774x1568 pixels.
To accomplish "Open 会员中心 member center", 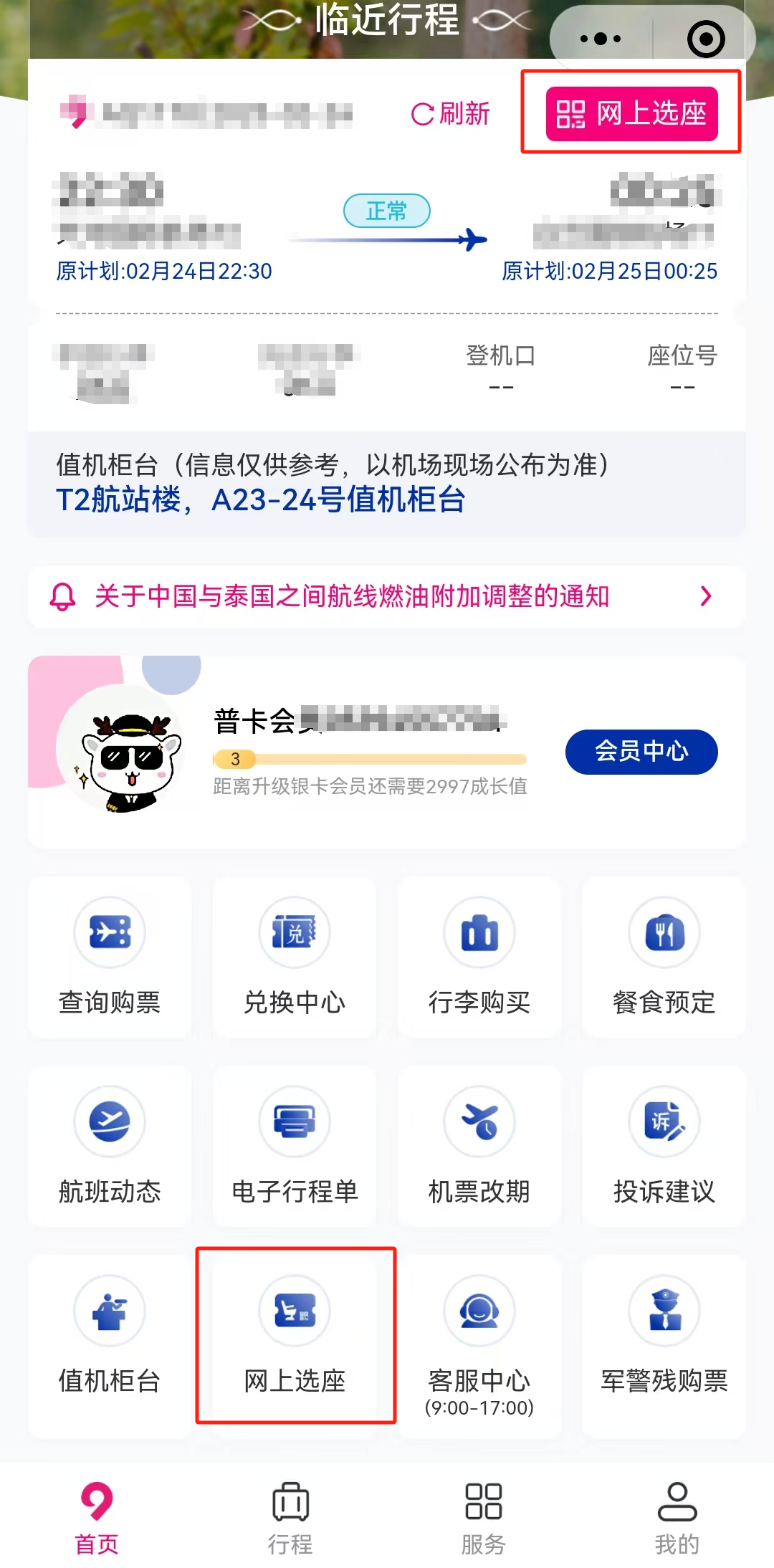I will point(641,751).
